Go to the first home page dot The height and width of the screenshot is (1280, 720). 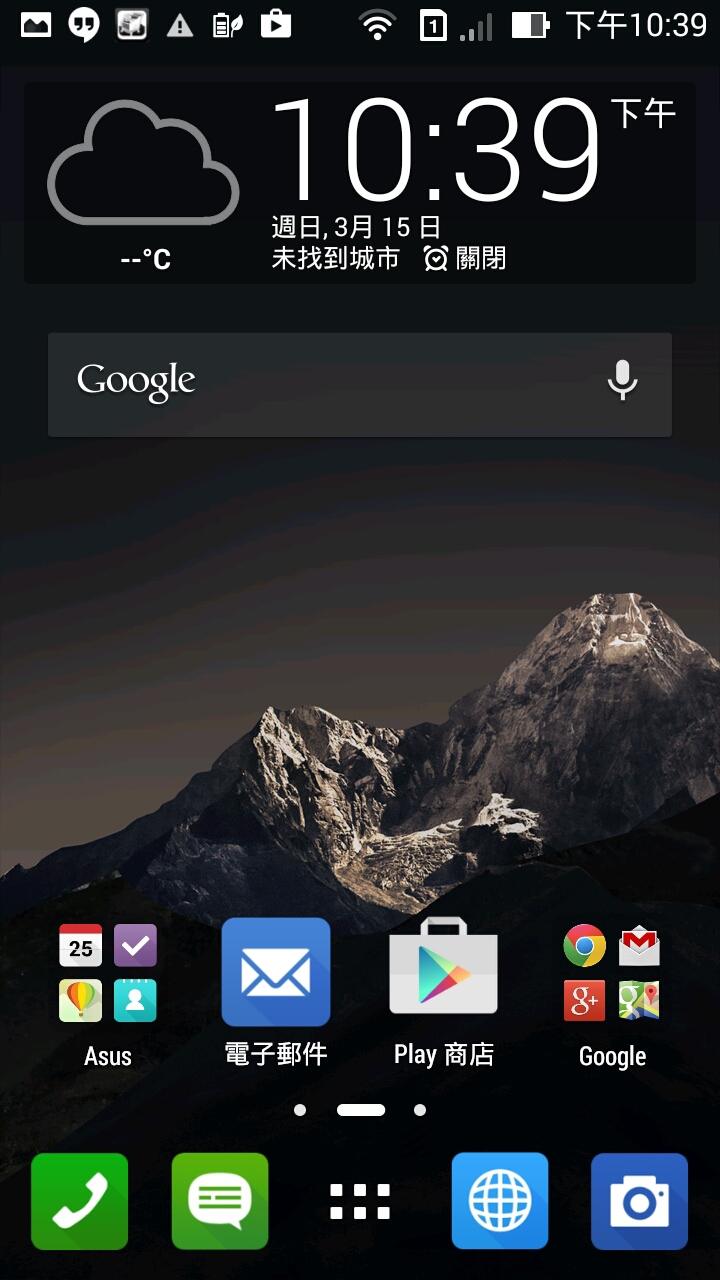(300, 1110)
